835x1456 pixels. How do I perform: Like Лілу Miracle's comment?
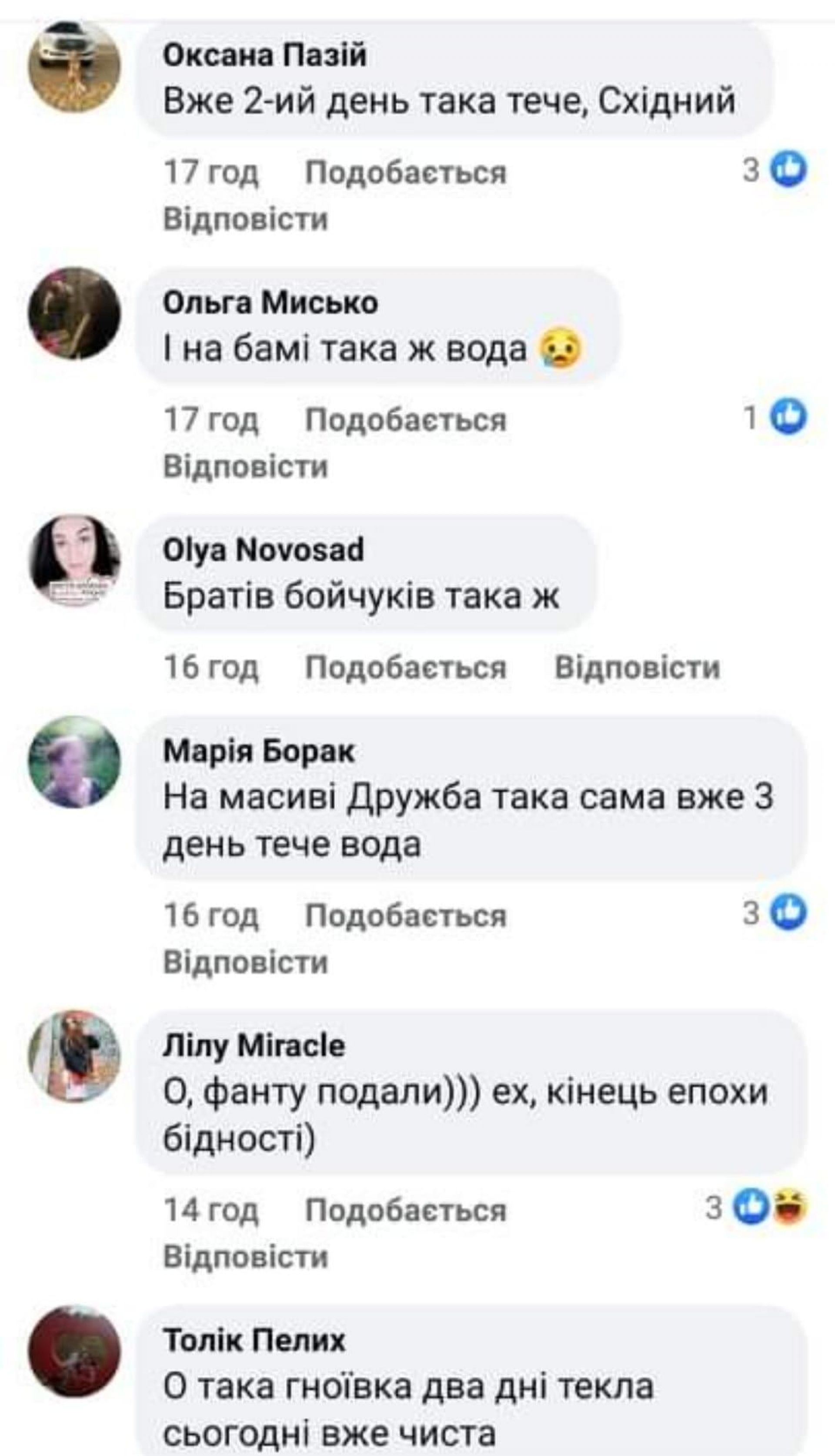[x=405, y=1211]
